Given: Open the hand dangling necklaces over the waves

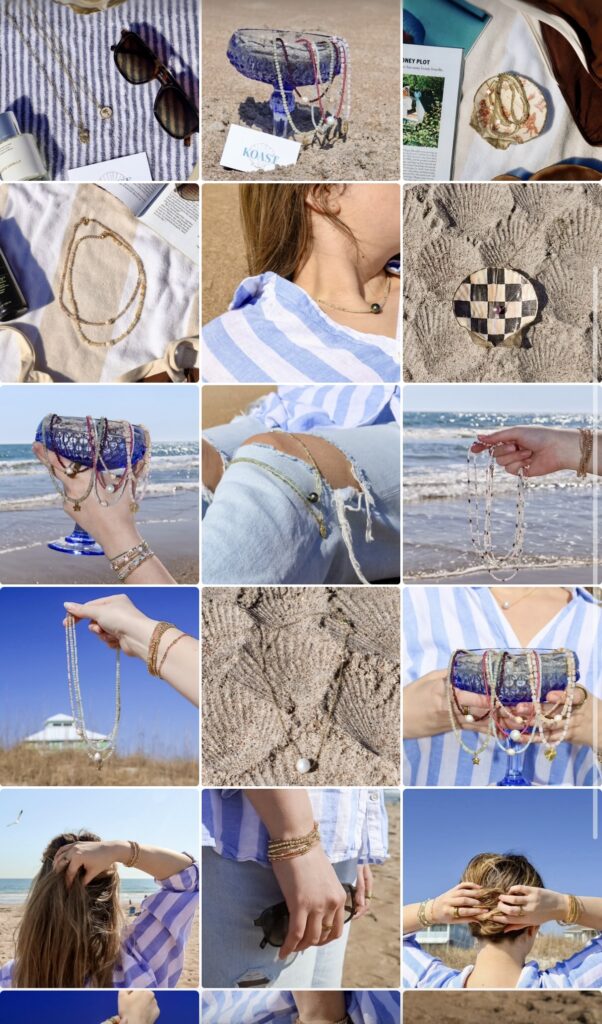Looking at the screenshot, I should (x=502, y=485).
